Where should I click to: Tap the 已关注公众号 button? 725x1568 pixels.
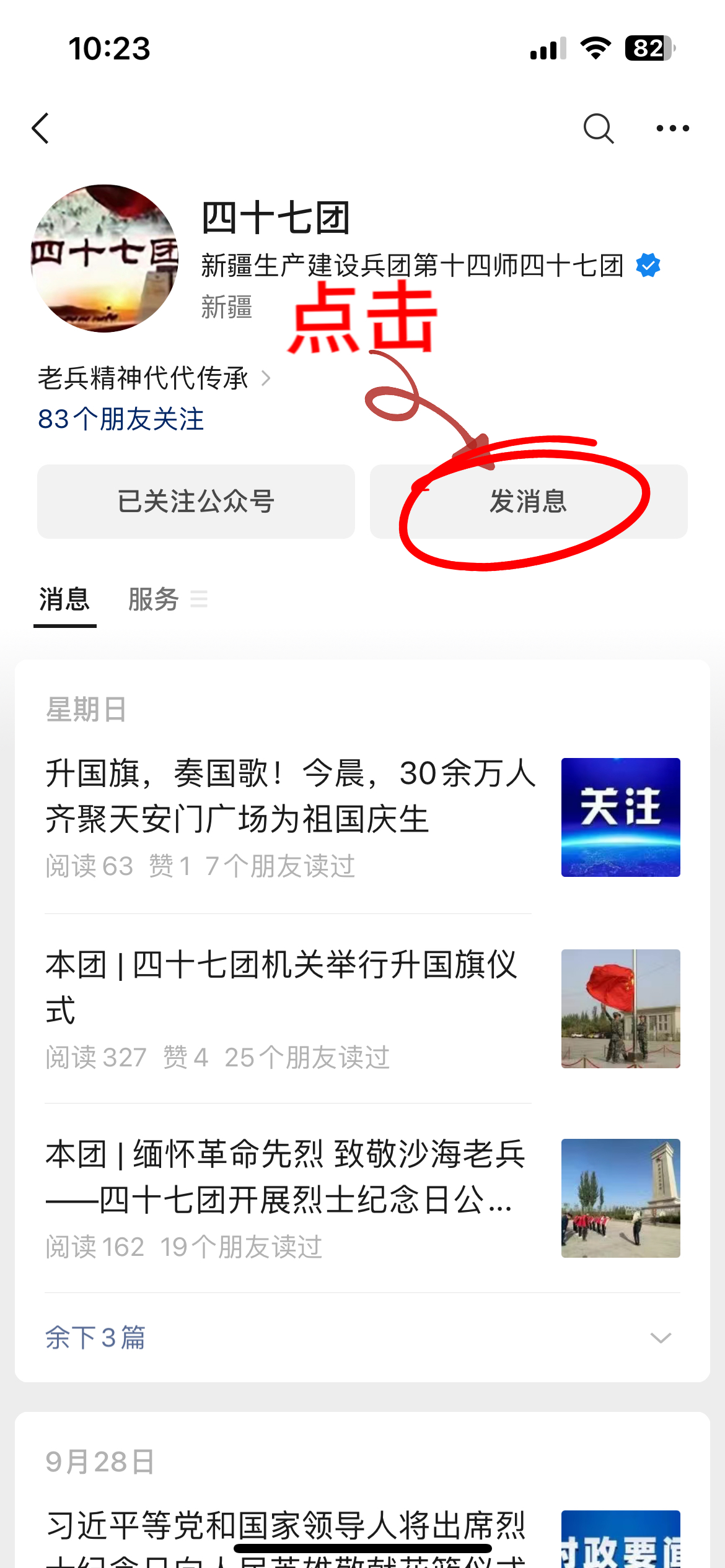tap(196, 501)
